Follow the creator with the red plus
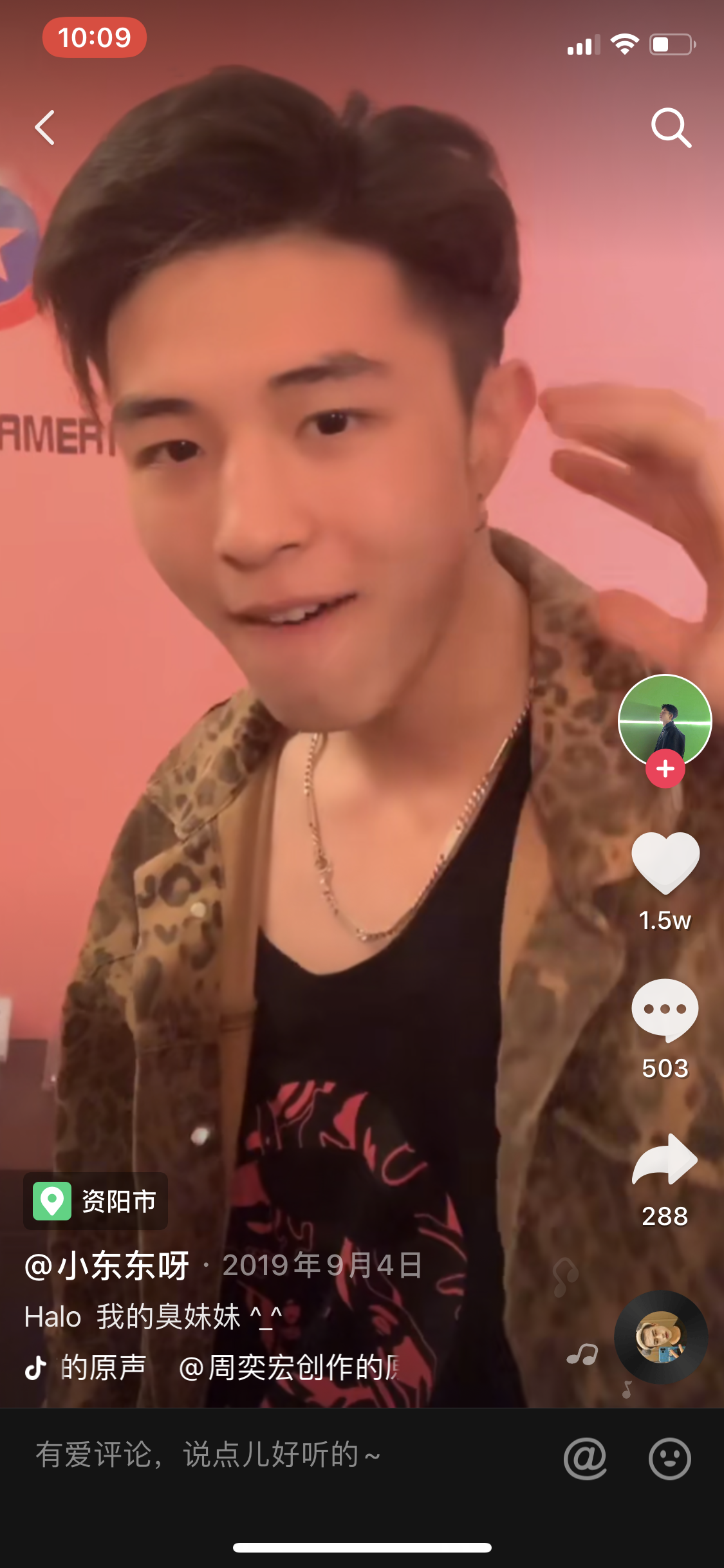Screen dimensions: 724x1568 click(x=665, y=769)
